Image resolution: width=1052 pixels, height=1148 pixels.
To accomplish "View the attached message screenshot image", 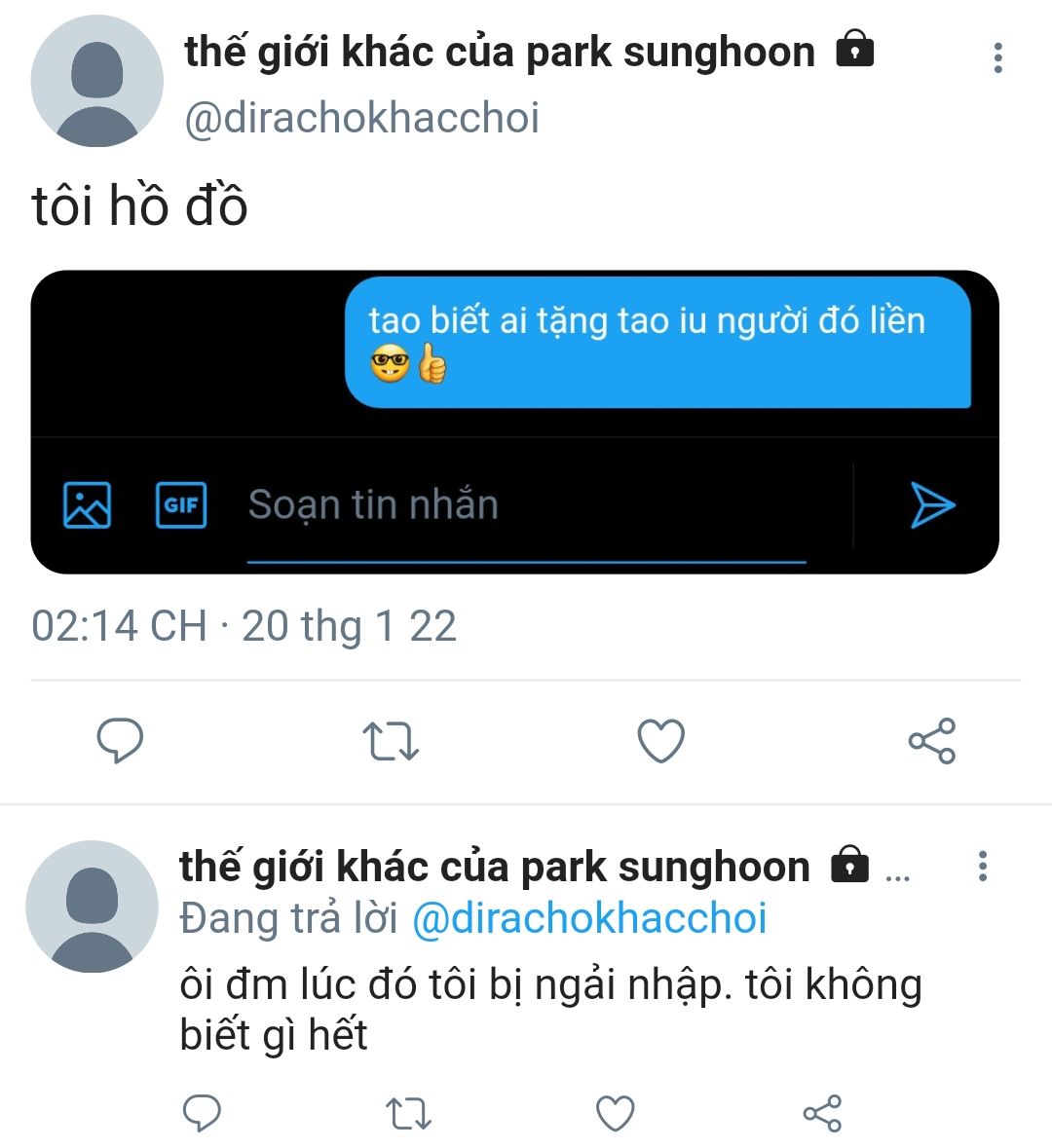I will click(514, 422).
